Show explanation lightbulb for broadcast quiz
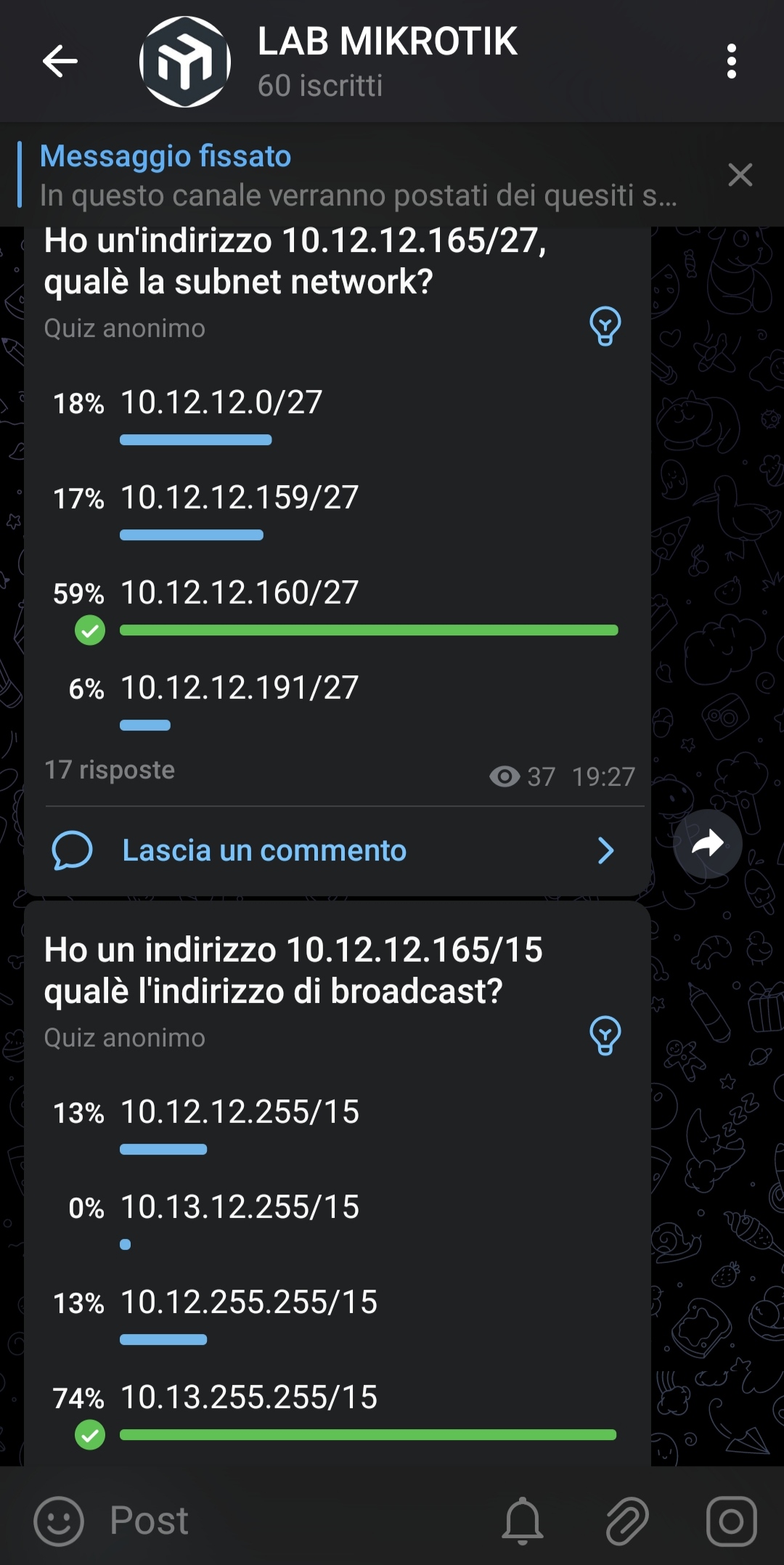Viewport: 784px width, 1565px height. (x=605, y=1036)
